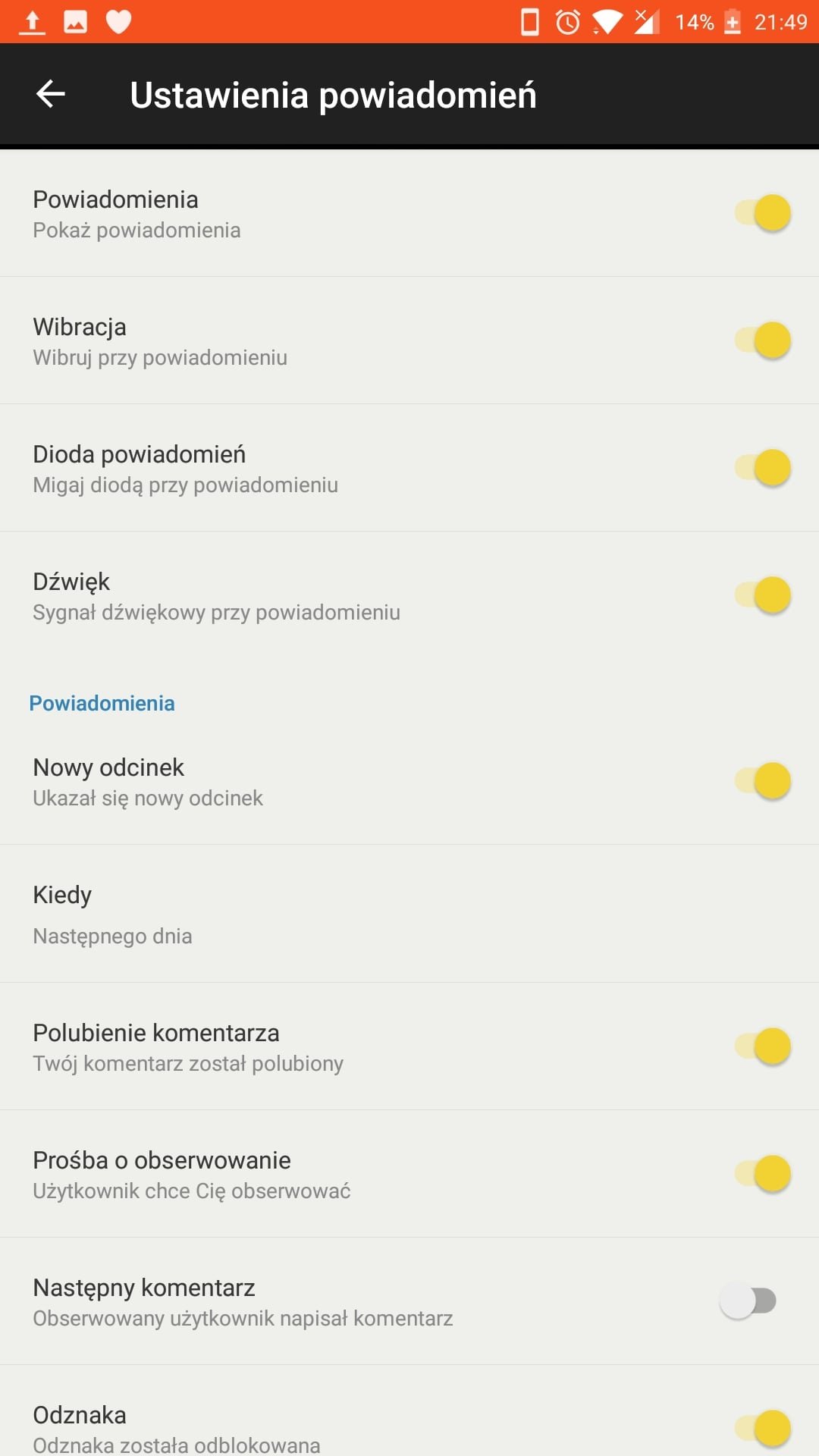
Task: Turn off the Powiadomienia switch
Action: 763,213
